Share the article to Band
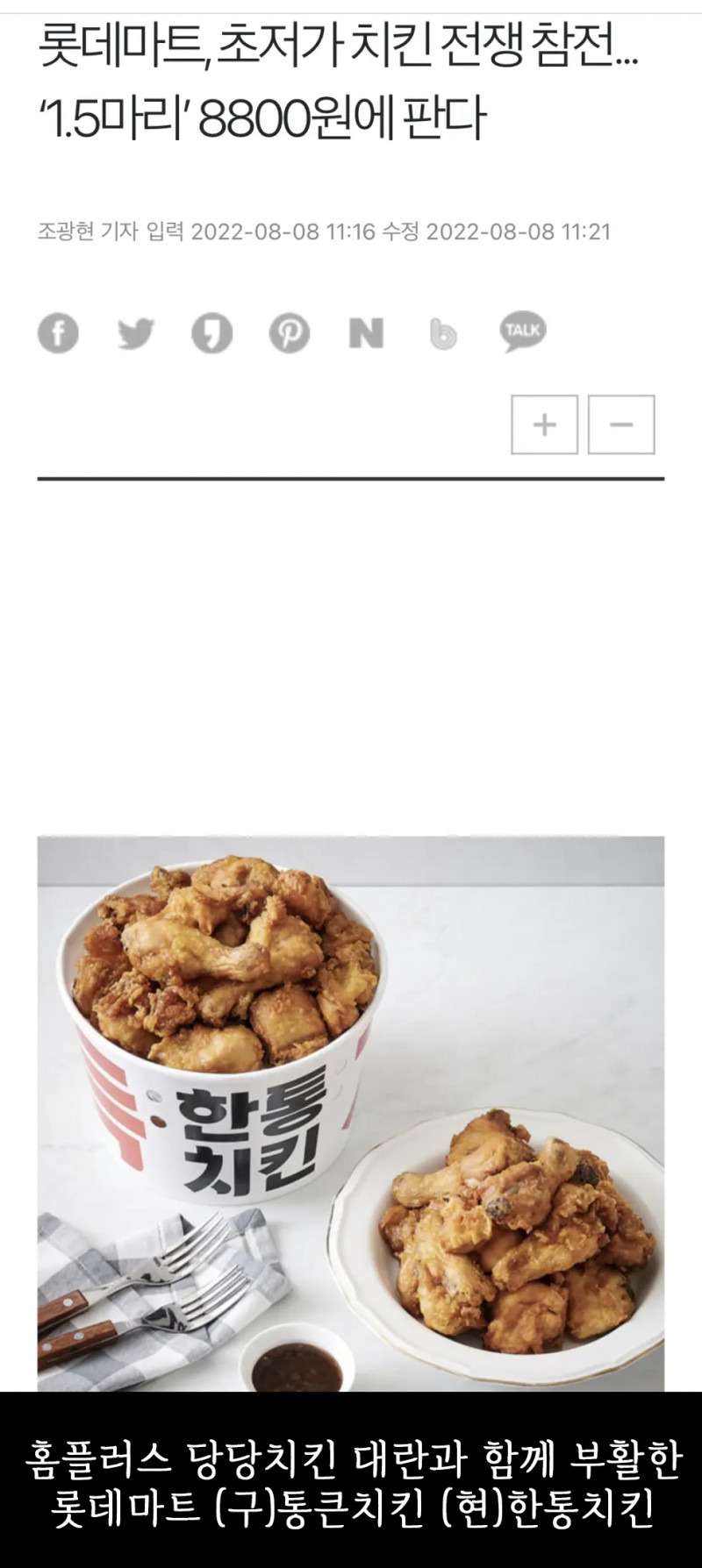 click(x=444, y=334)
